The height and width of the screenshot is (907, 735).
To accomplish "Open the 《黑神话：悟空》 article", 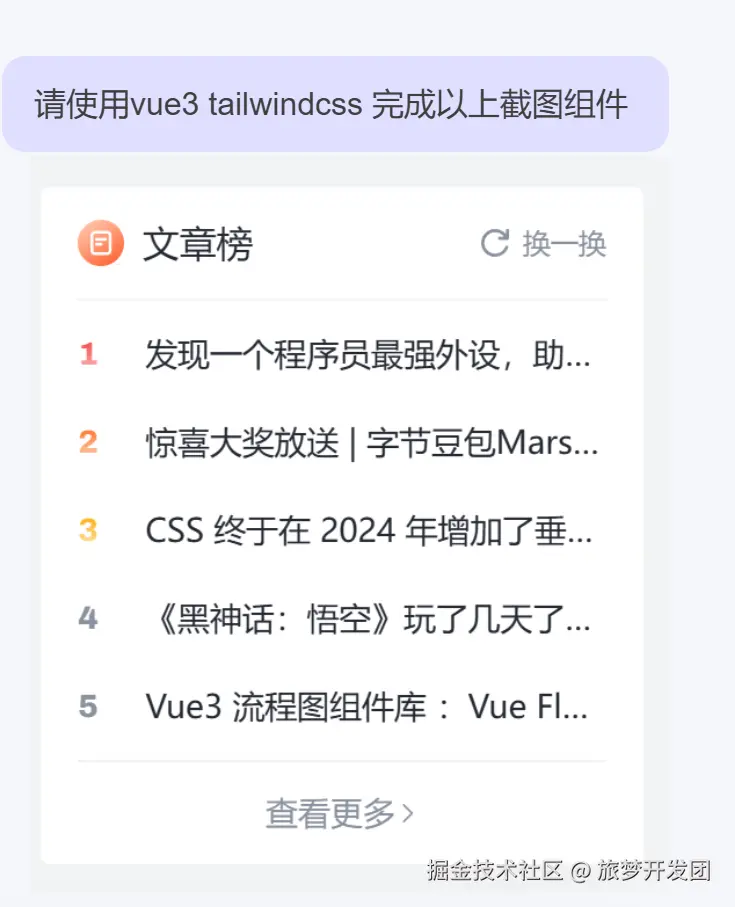I will pyautogui.click(x=367, y=619).
